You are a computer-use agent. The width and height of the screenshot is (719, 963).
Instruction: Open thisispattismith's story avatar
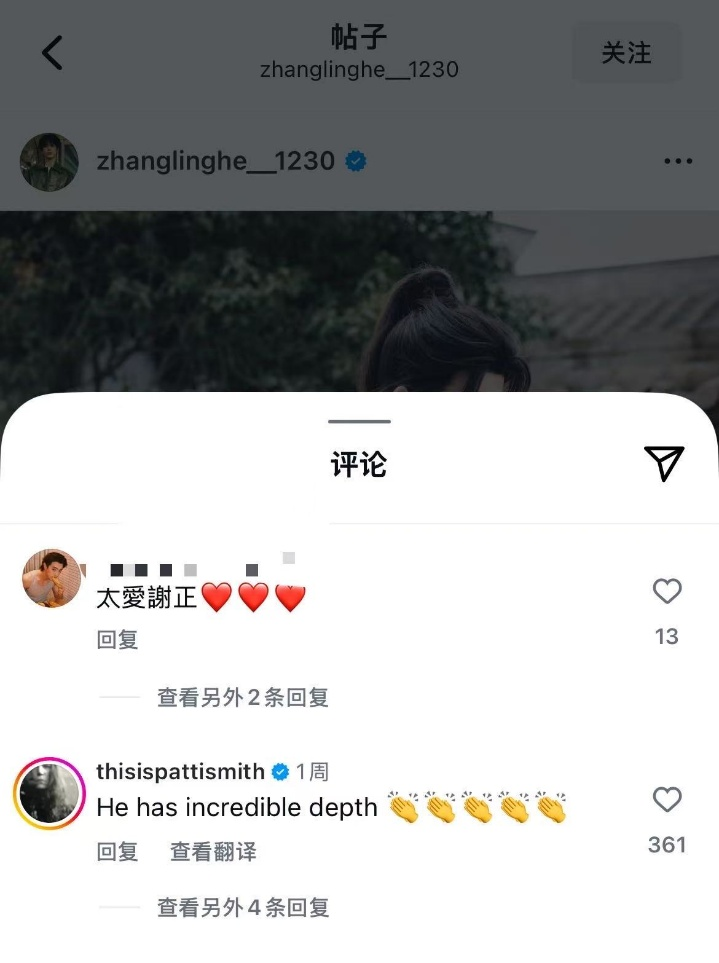click(x=49, y=794)
